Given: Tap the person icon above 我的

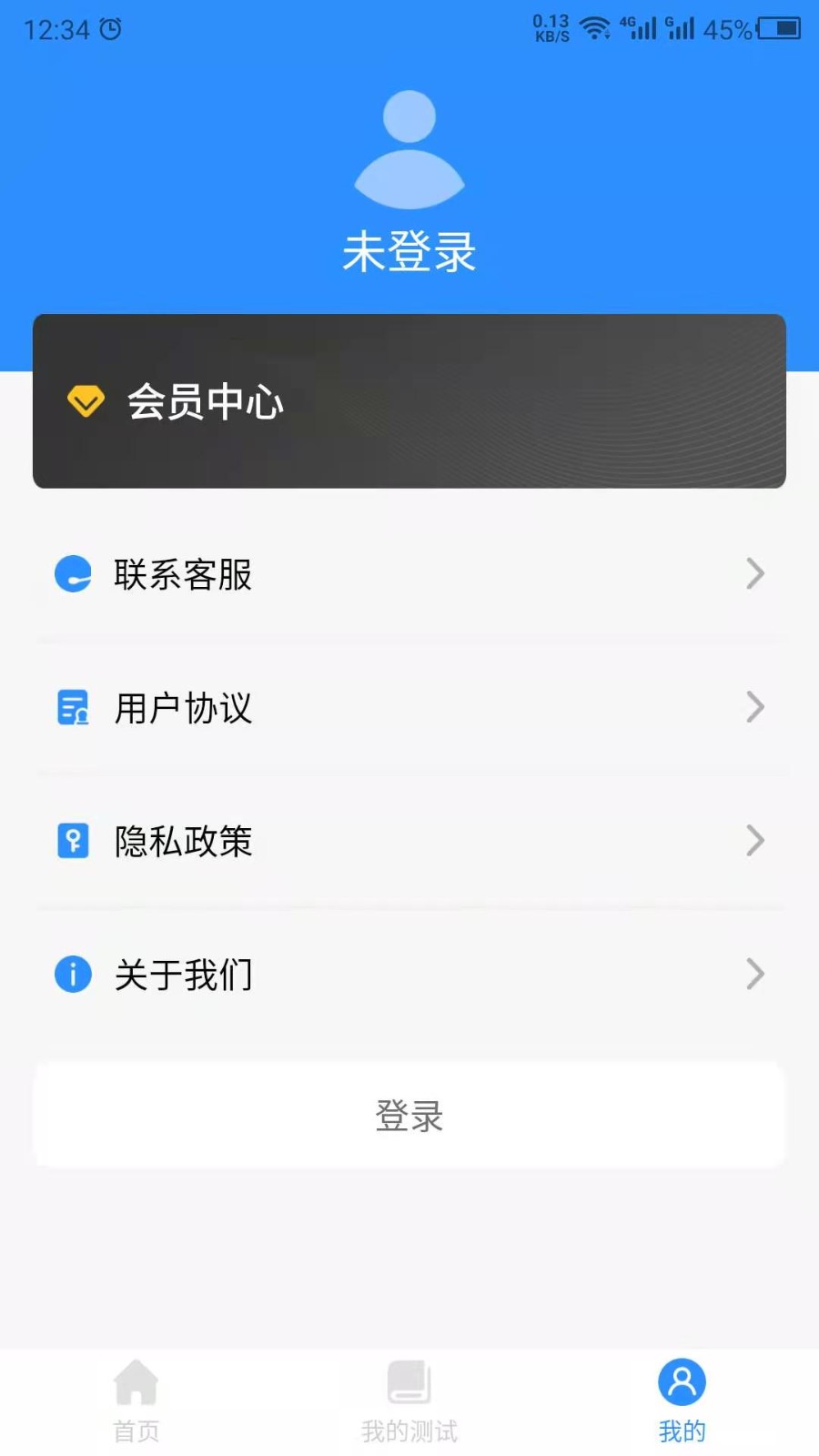Looking at the screenshot, I should [681, 1381].
